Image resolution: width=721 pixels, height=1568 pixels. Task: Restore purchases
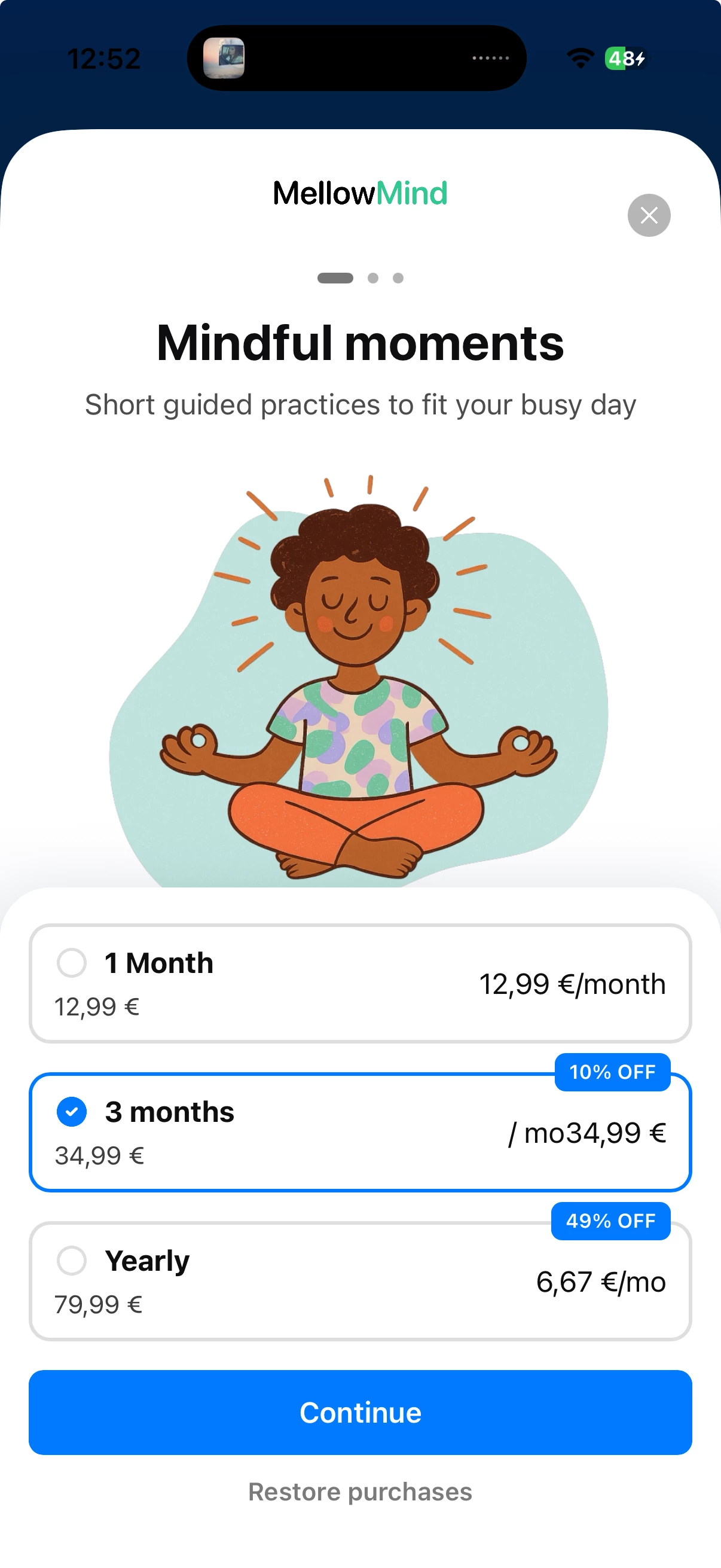click(x=359, y=1492)
